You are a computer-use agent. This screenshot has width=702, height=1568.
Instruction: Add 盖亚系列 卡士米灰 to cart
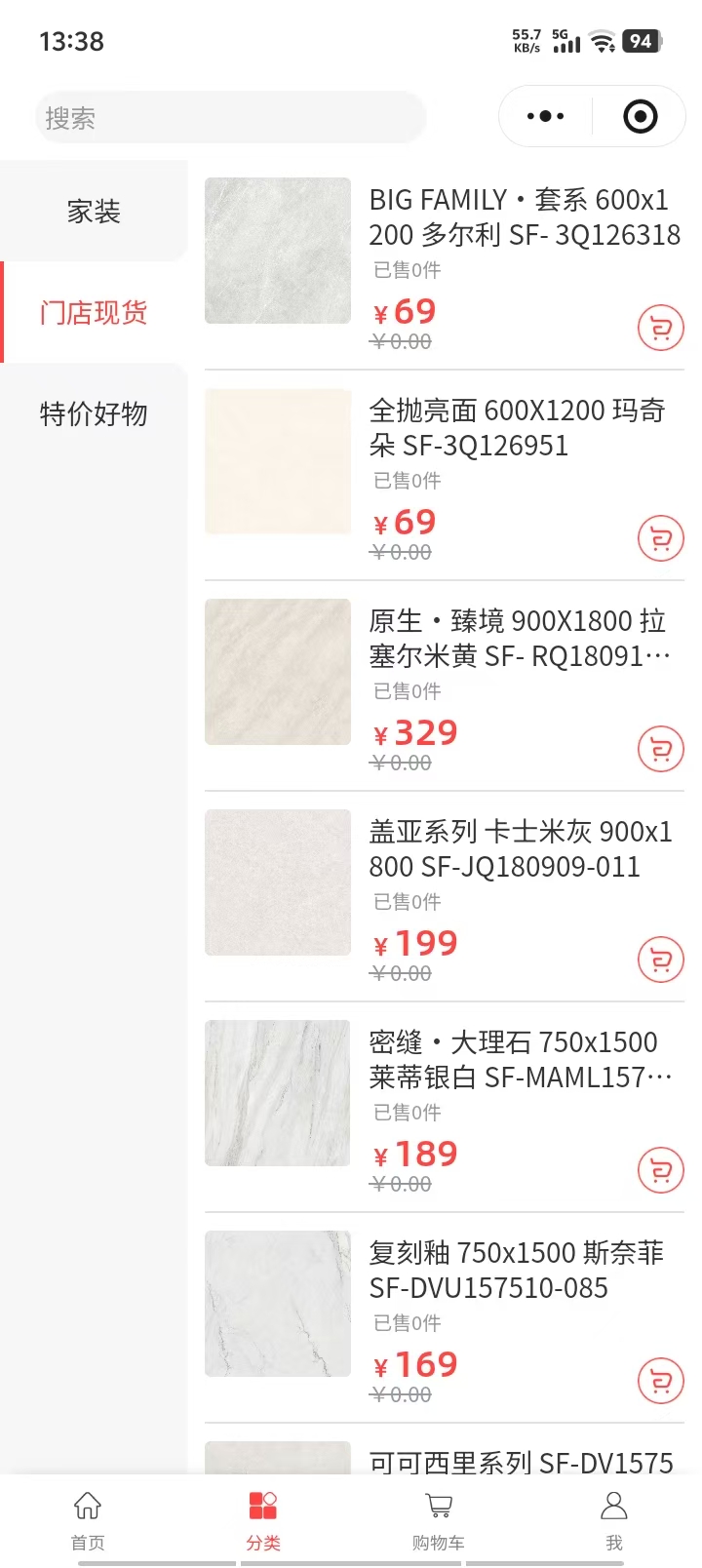(661, 960)
